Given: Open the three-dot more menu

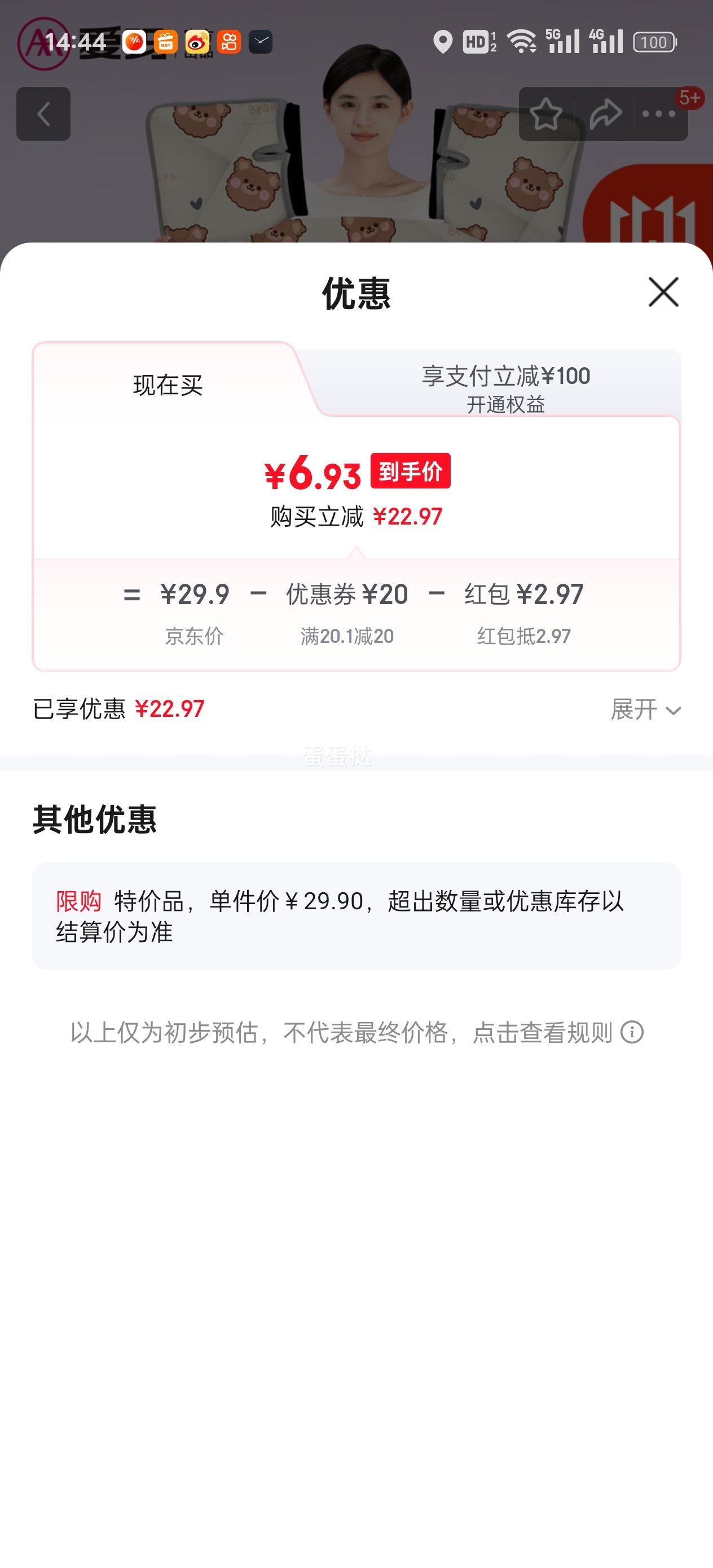Looking at the screenshot, I should click(x=659, y=114).
